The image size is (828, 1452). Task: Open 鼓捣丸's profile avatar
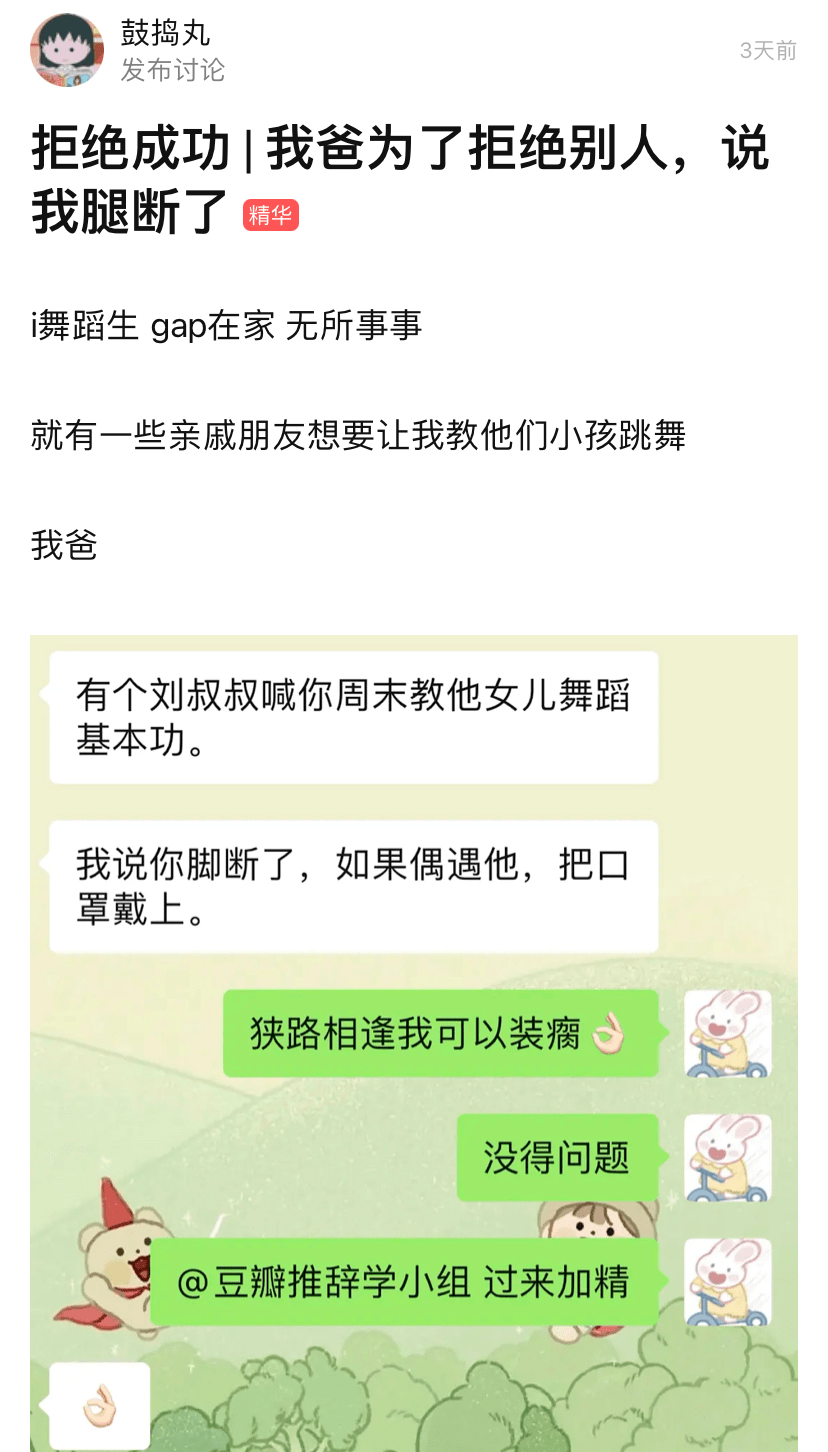[x=67, y=50]
